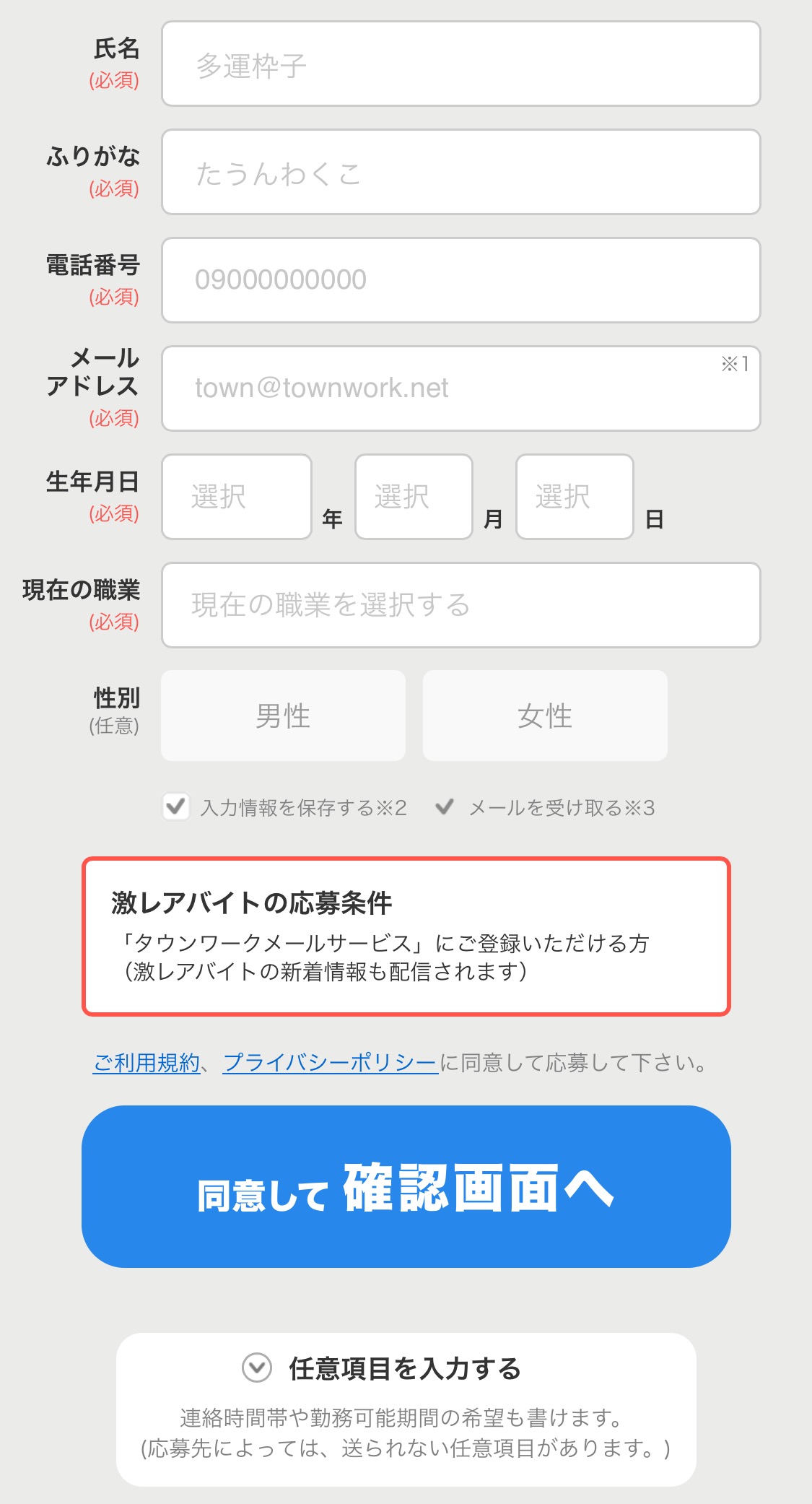Tap the 氏名 name input field
The width and height of the screenshot is (812, 1504).
click(x=460, y=64)
